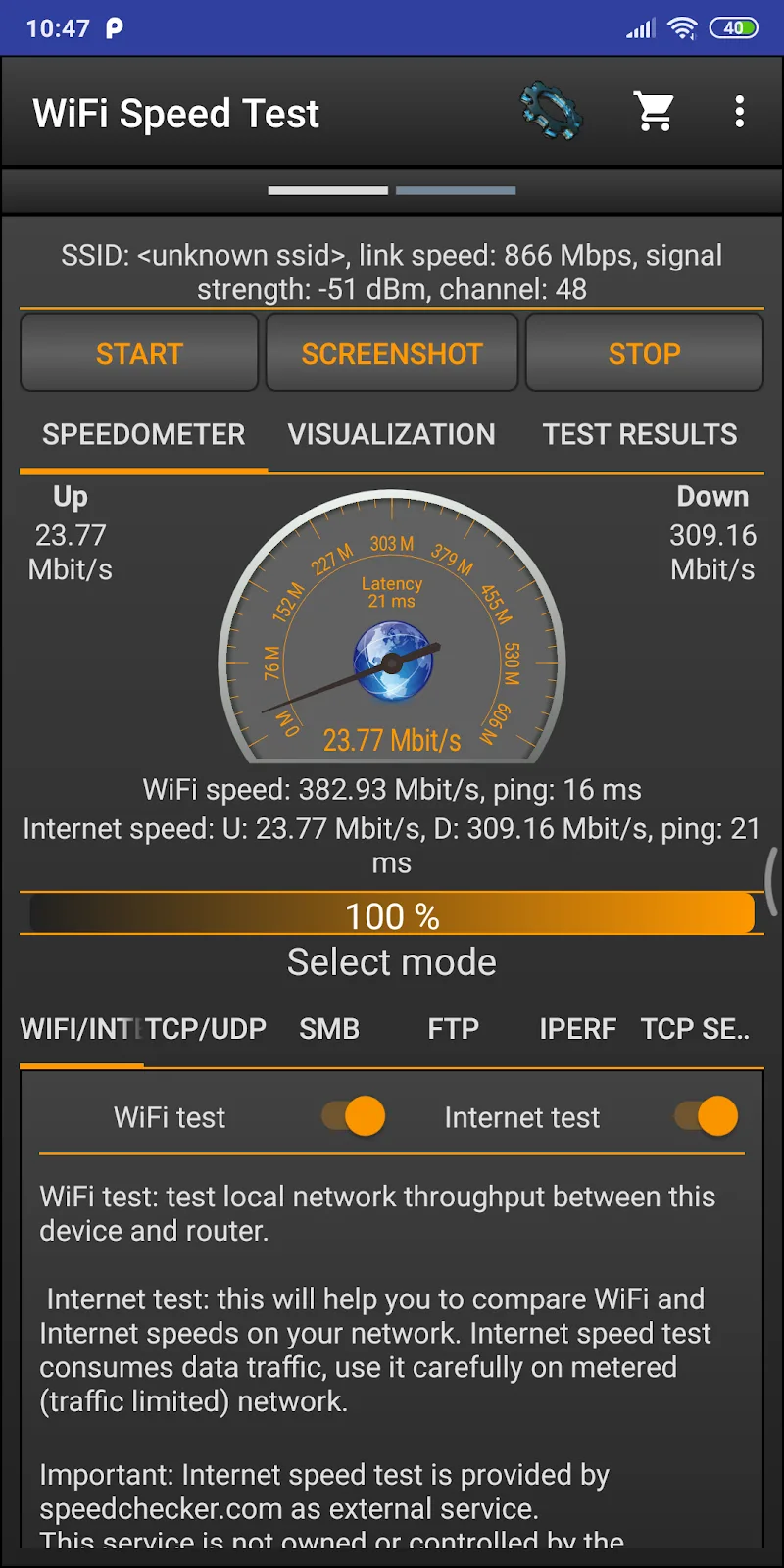Switch to FTP mode
784x1568 pixels.
[x=453, y=1029]
